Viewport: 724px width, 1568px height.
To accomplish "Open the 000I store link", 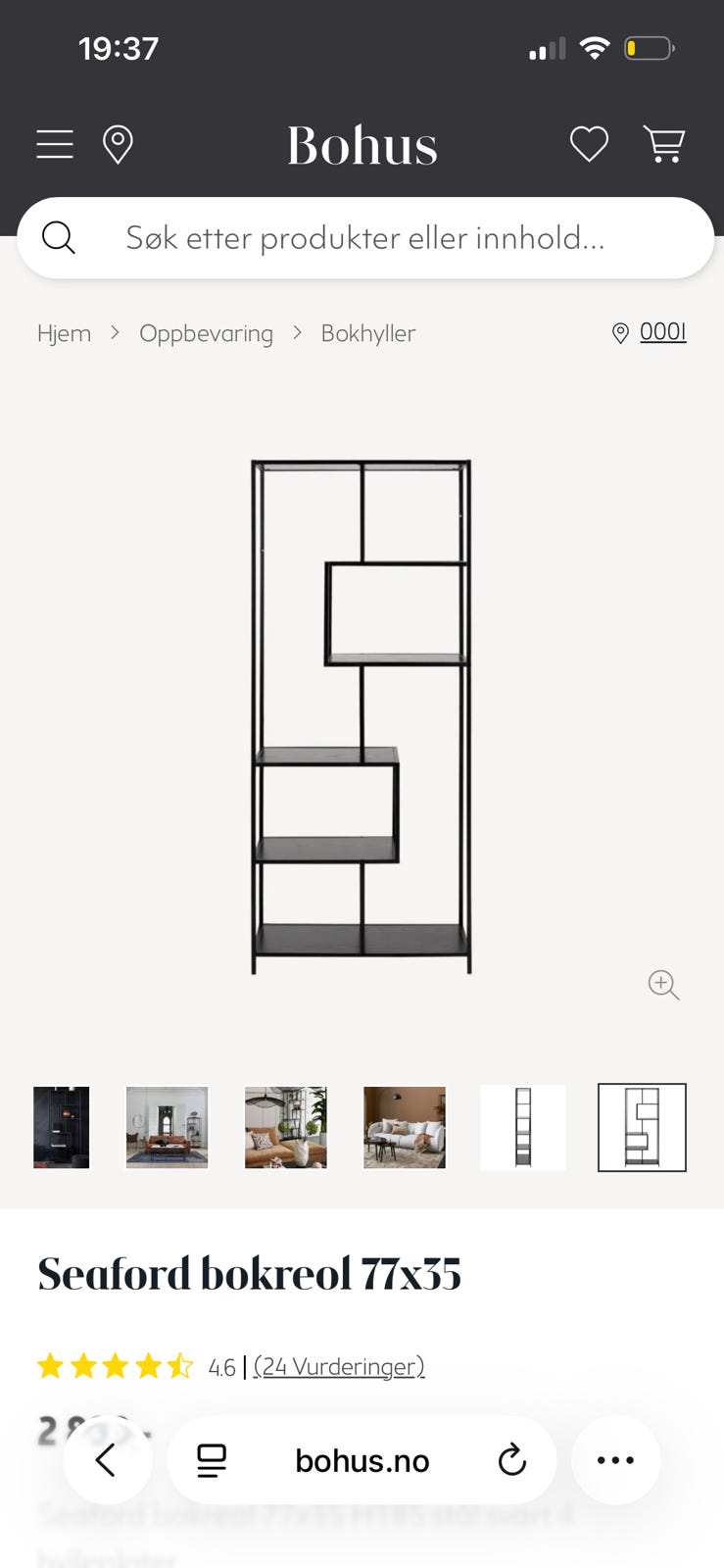I will 661,332.
